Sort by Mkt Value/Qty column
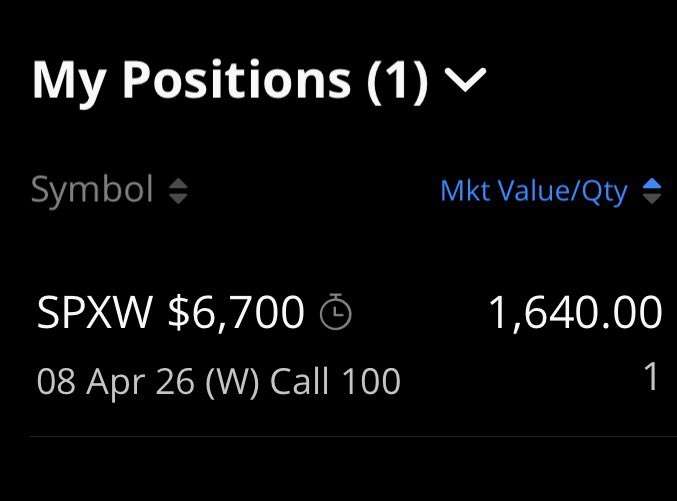 [550, 190]
